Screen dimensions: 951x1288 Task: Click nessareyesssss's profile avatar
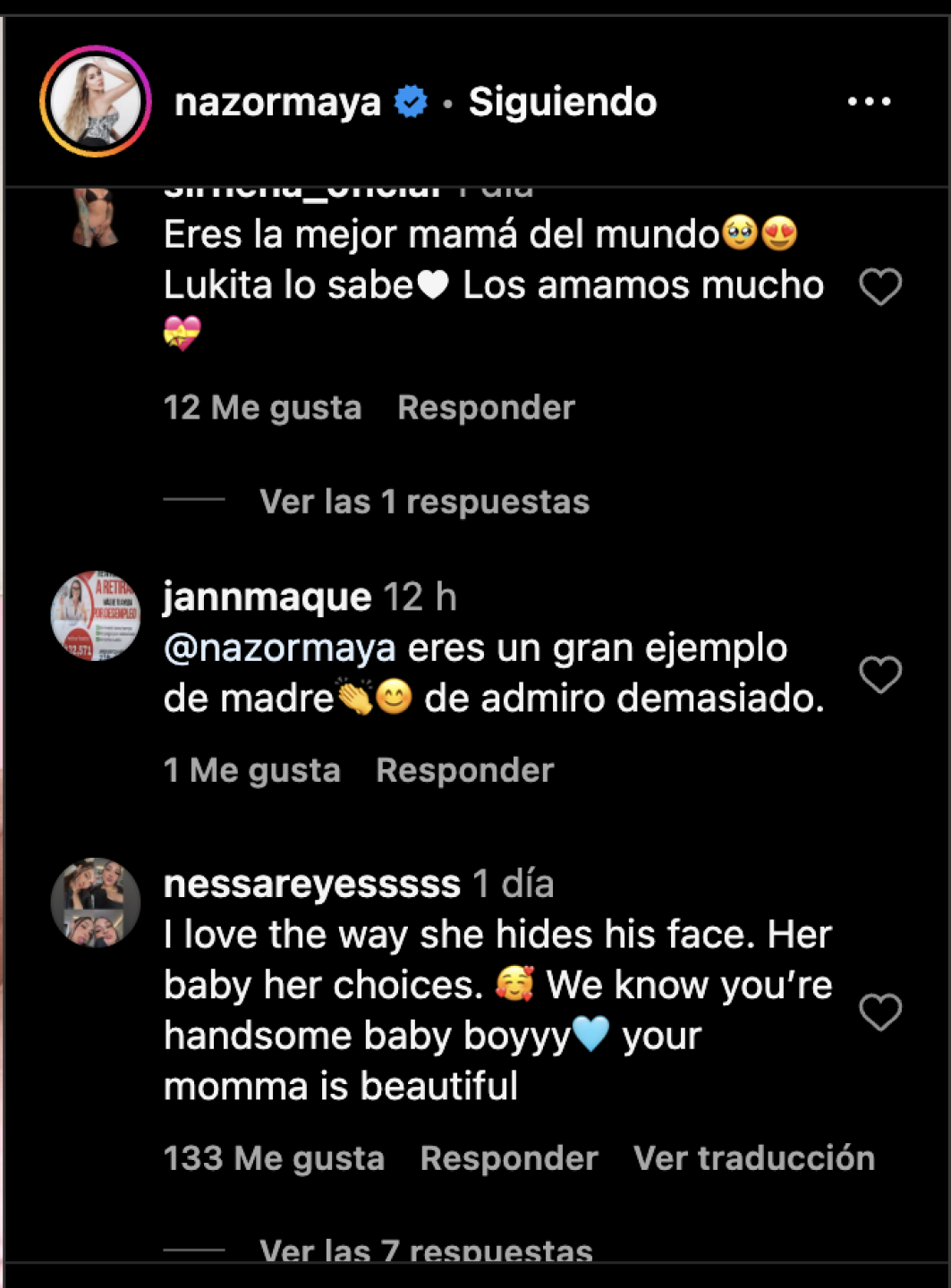point(96,903)
